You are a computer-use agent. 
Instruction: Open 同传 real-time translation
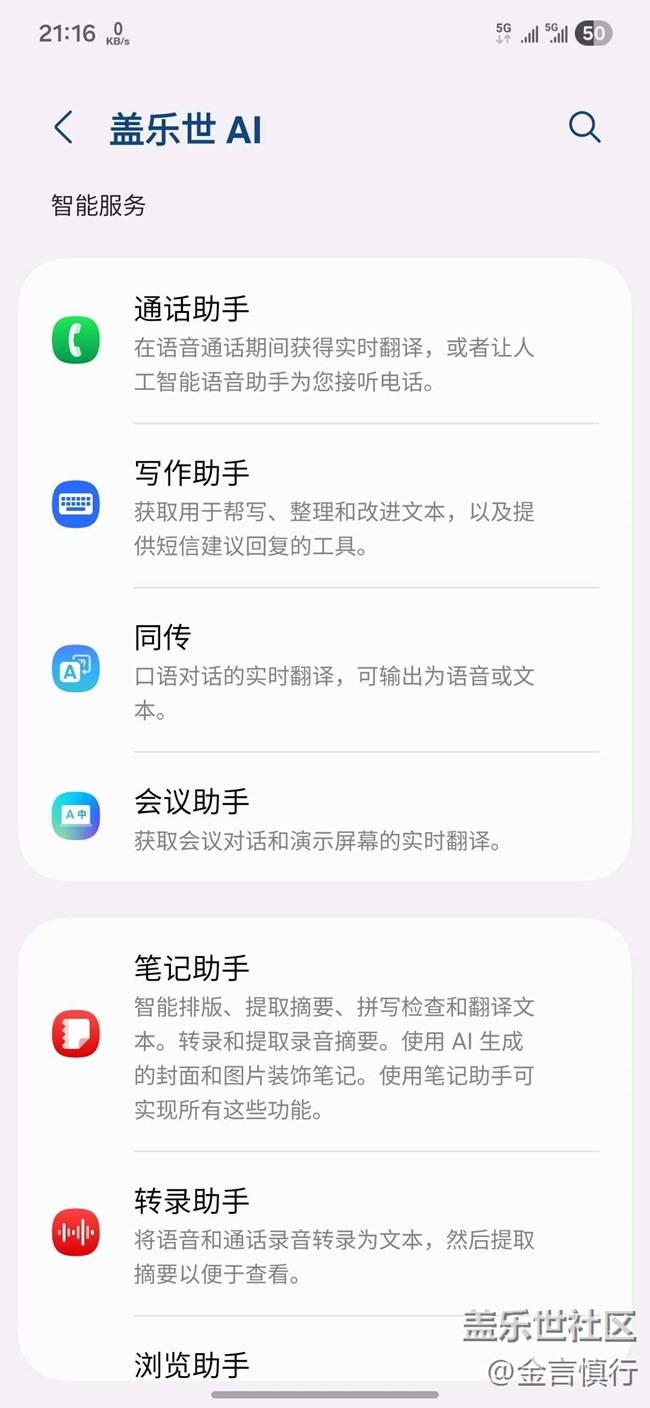pos(324,670)
